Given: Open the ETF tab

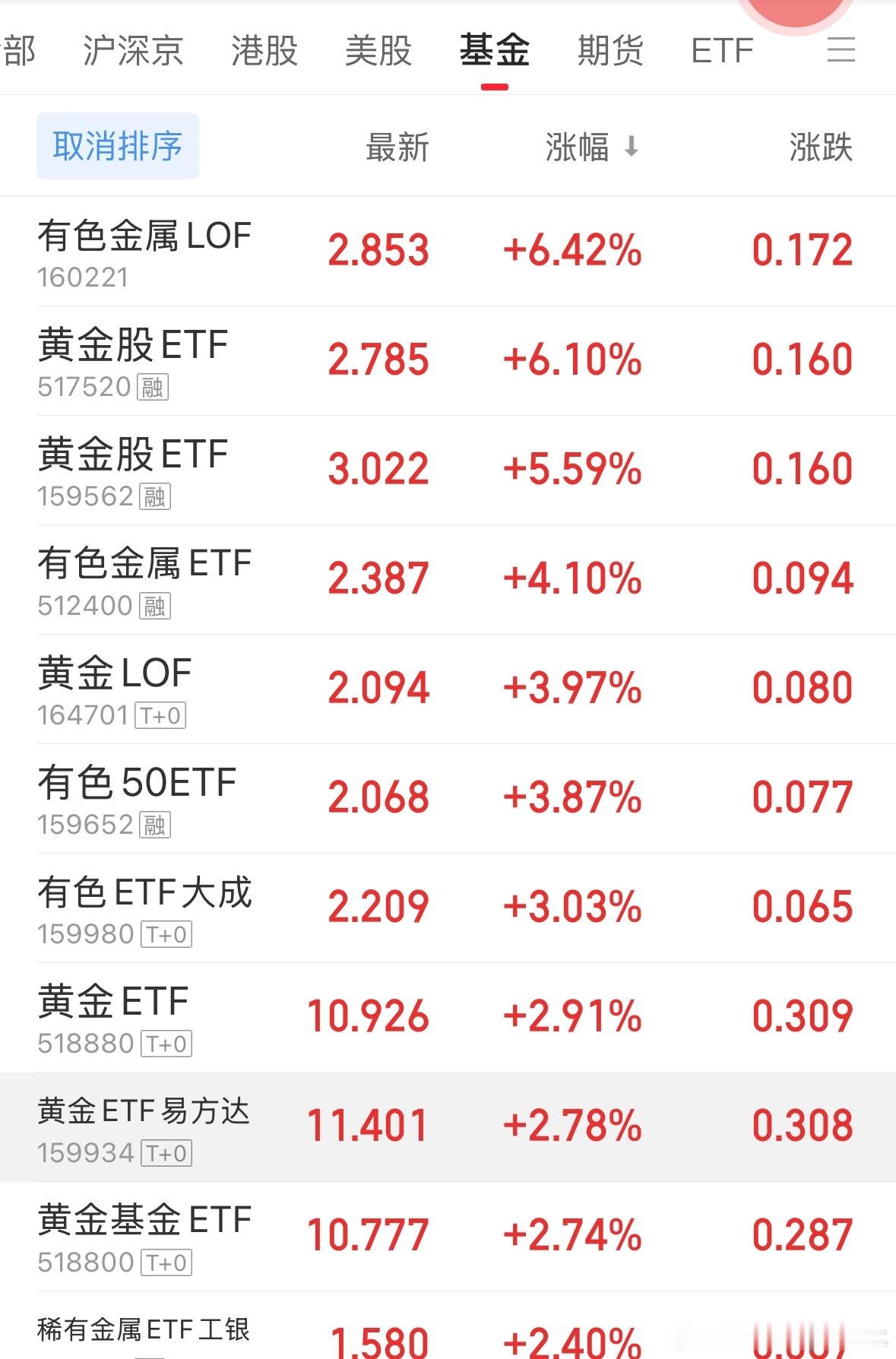Looking at the screenshot, I should (721, 51).
